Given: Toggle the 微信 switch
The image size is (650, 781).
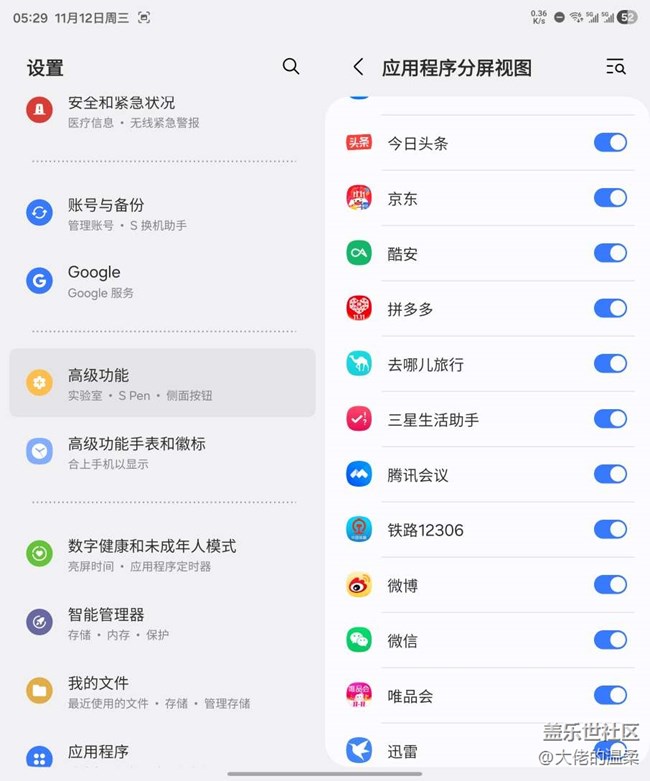Looking at the screenshot, I should pyautogui.click(x=610, y=639).
